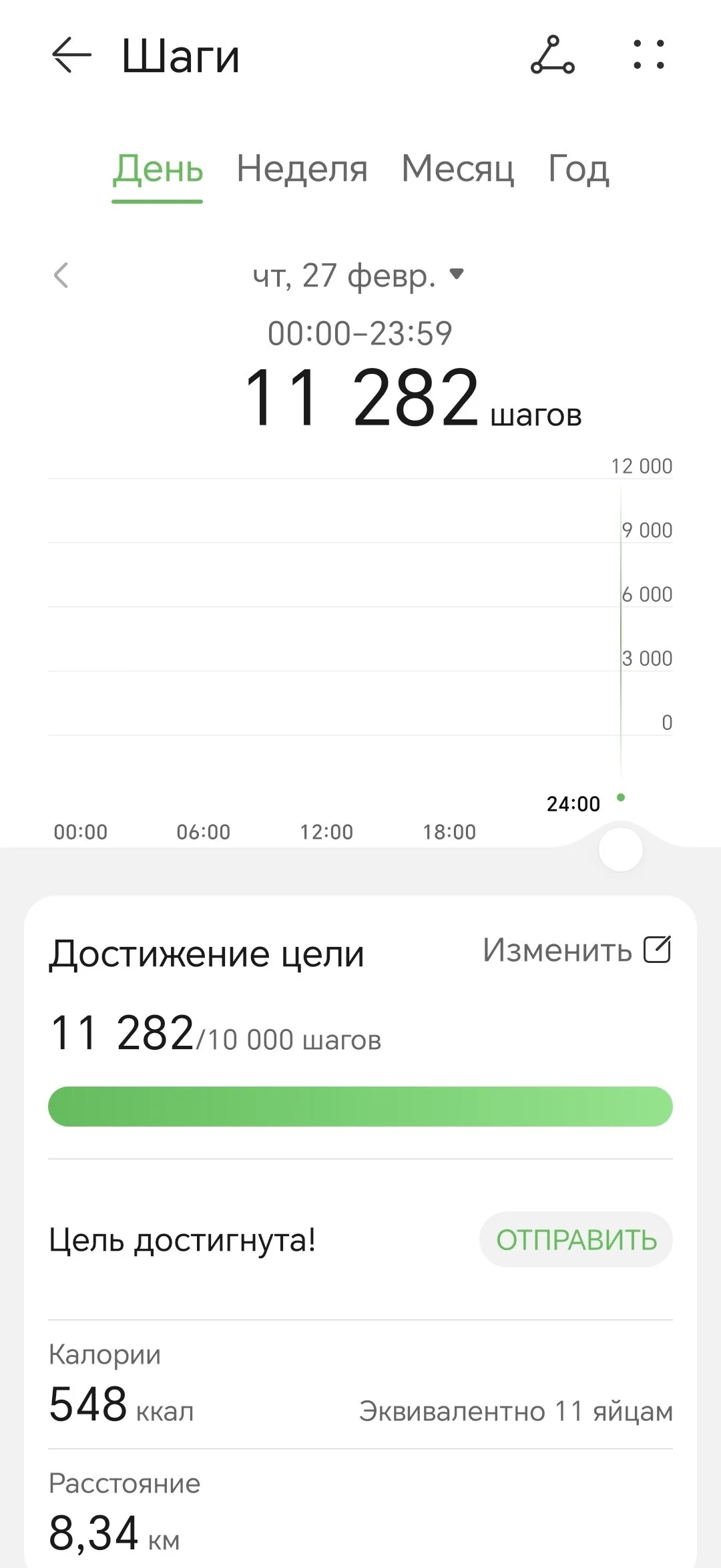Tap Изменить to edit step goal

[576, 950]
